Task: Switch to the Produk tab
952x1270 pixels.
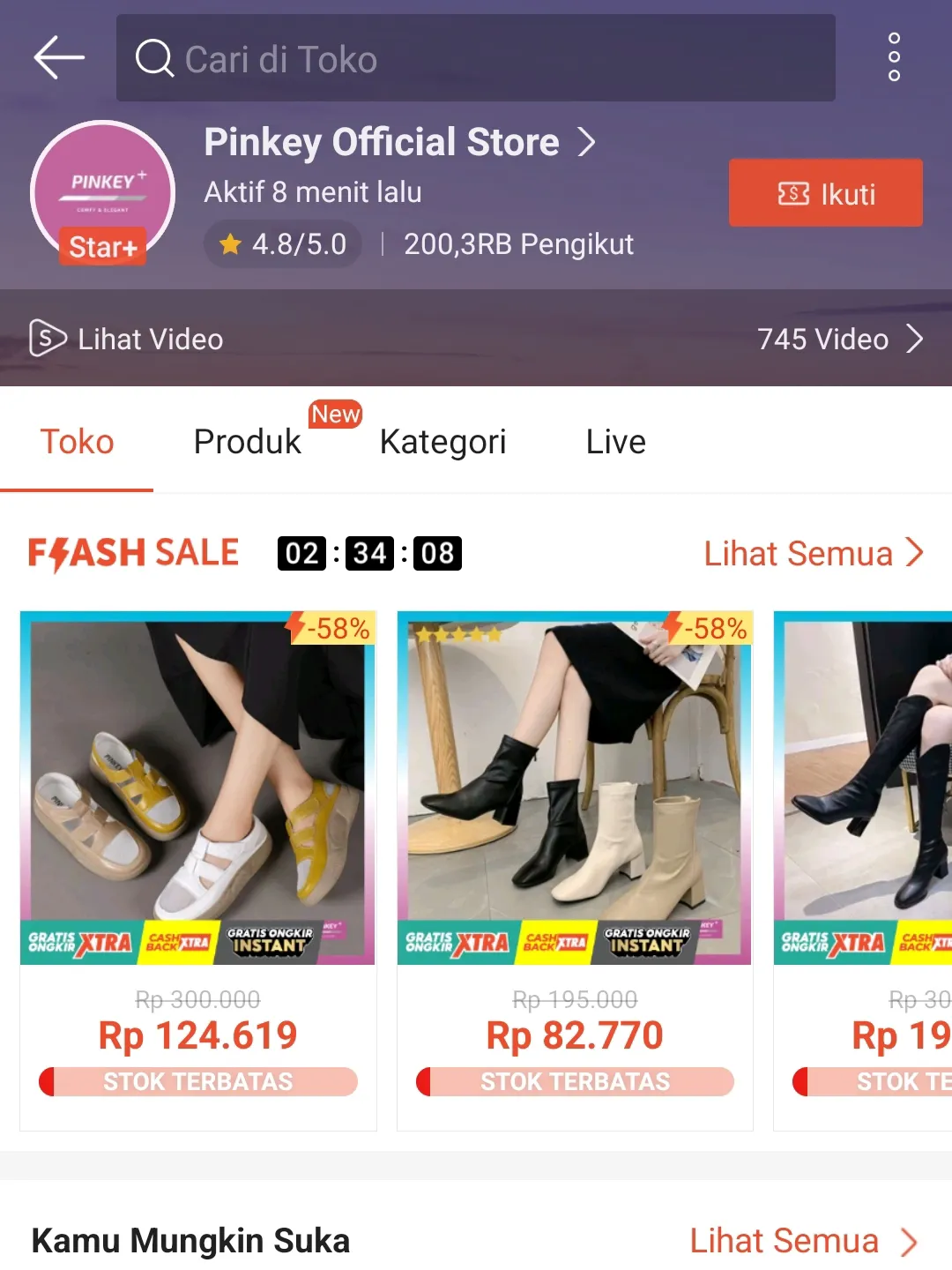Action: (x=248, y=441)
